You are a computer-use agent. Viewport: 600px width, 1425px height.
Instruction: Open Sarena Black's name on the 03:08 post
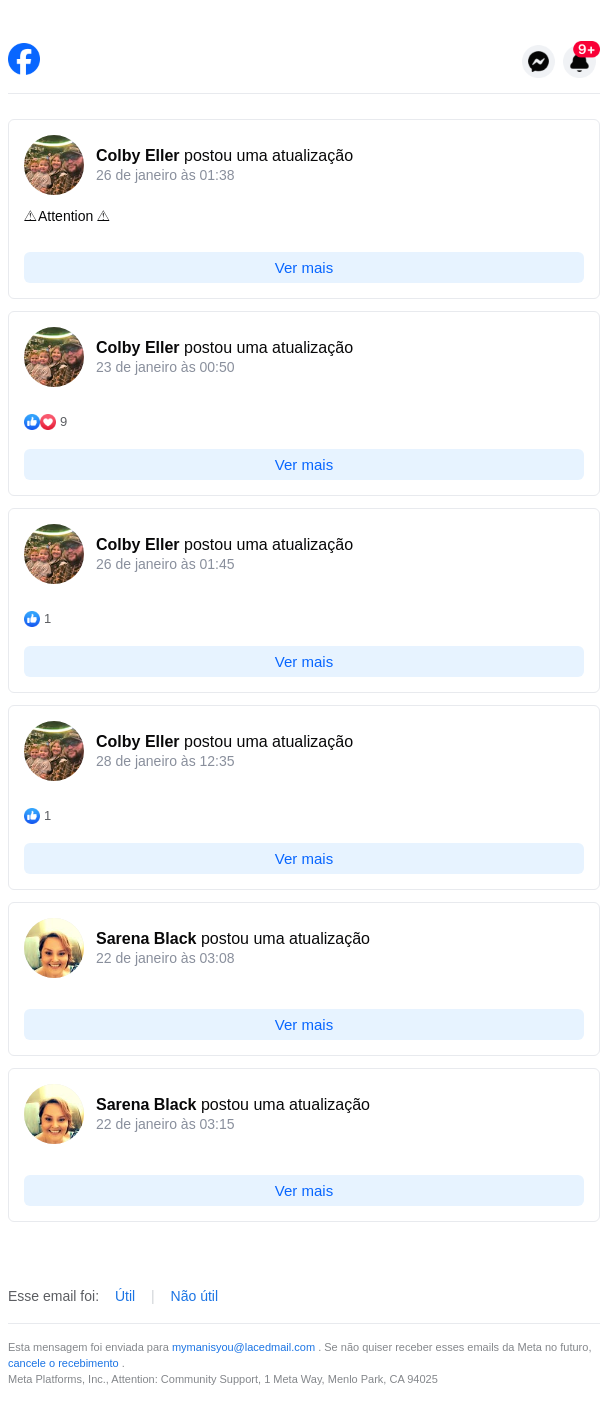(x=146, y=938)
